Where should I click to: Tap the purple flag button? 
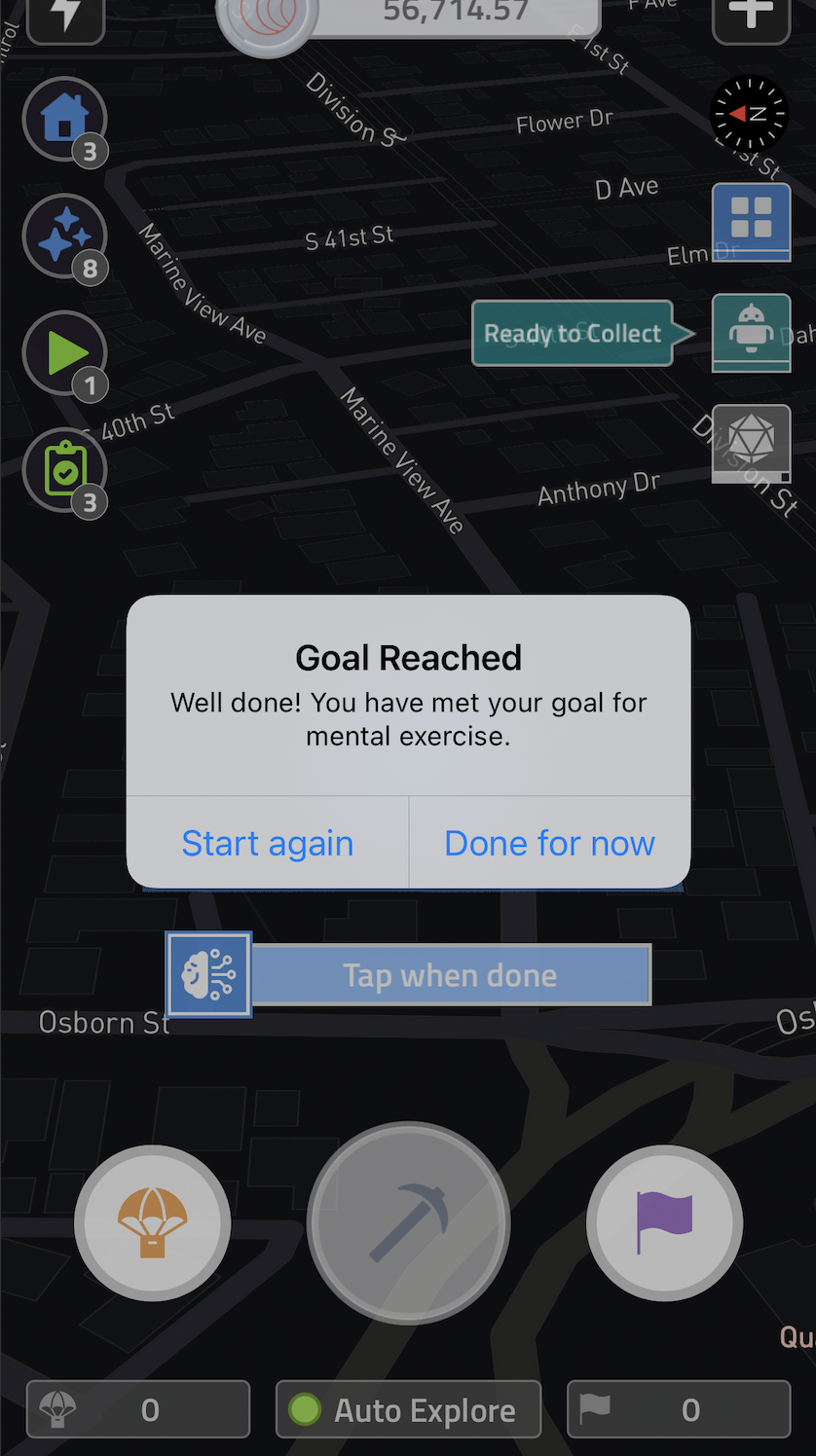coord(664,1223)
